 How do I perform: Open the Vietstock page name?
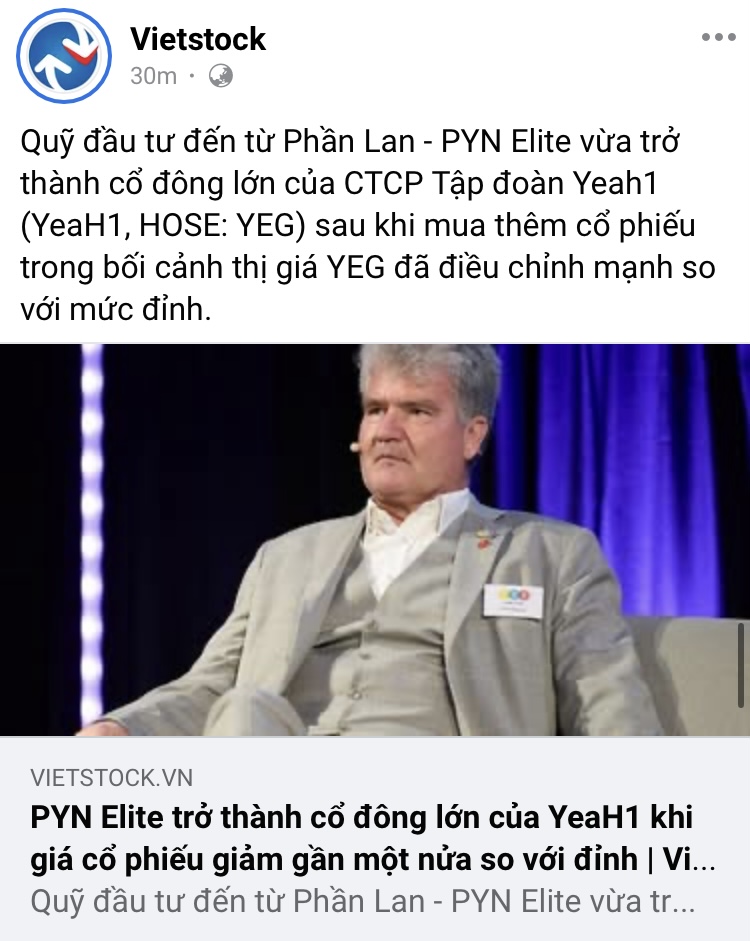(x=198, y=39)
